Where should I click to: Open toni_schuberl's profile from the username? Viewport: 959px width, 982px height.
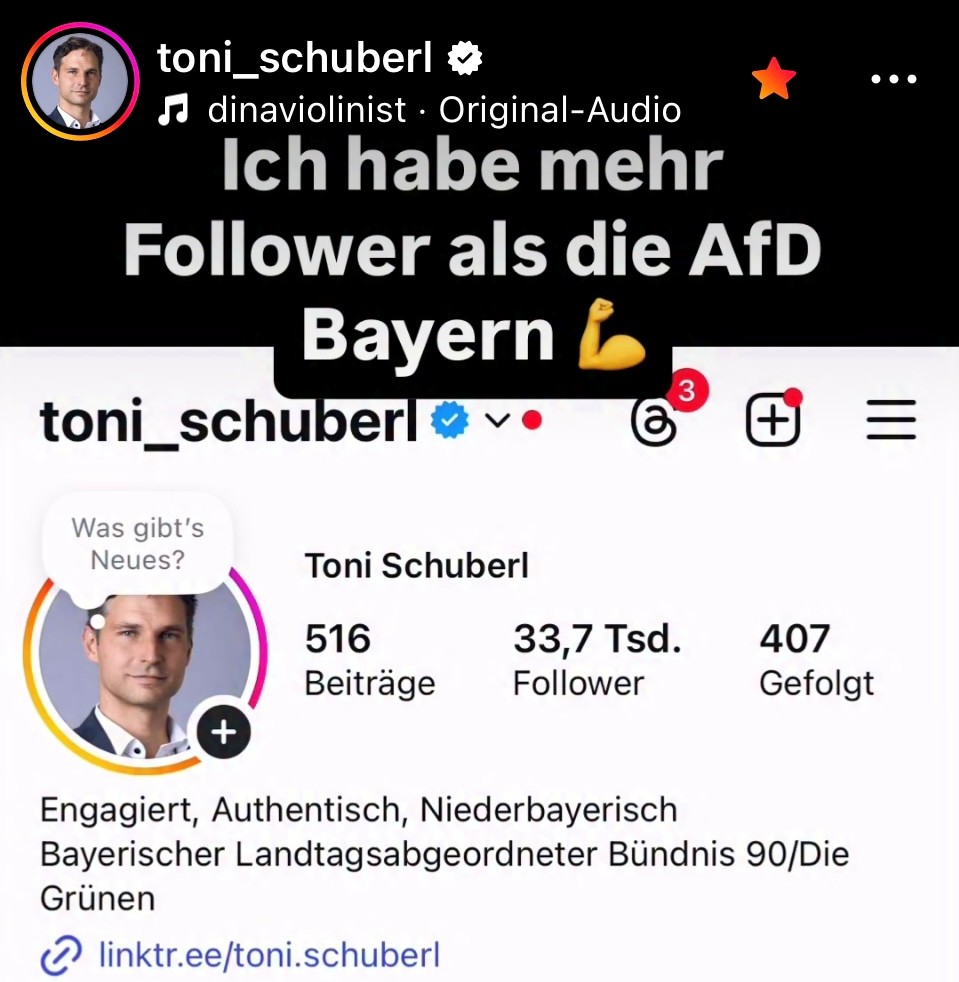pos(294,59)
